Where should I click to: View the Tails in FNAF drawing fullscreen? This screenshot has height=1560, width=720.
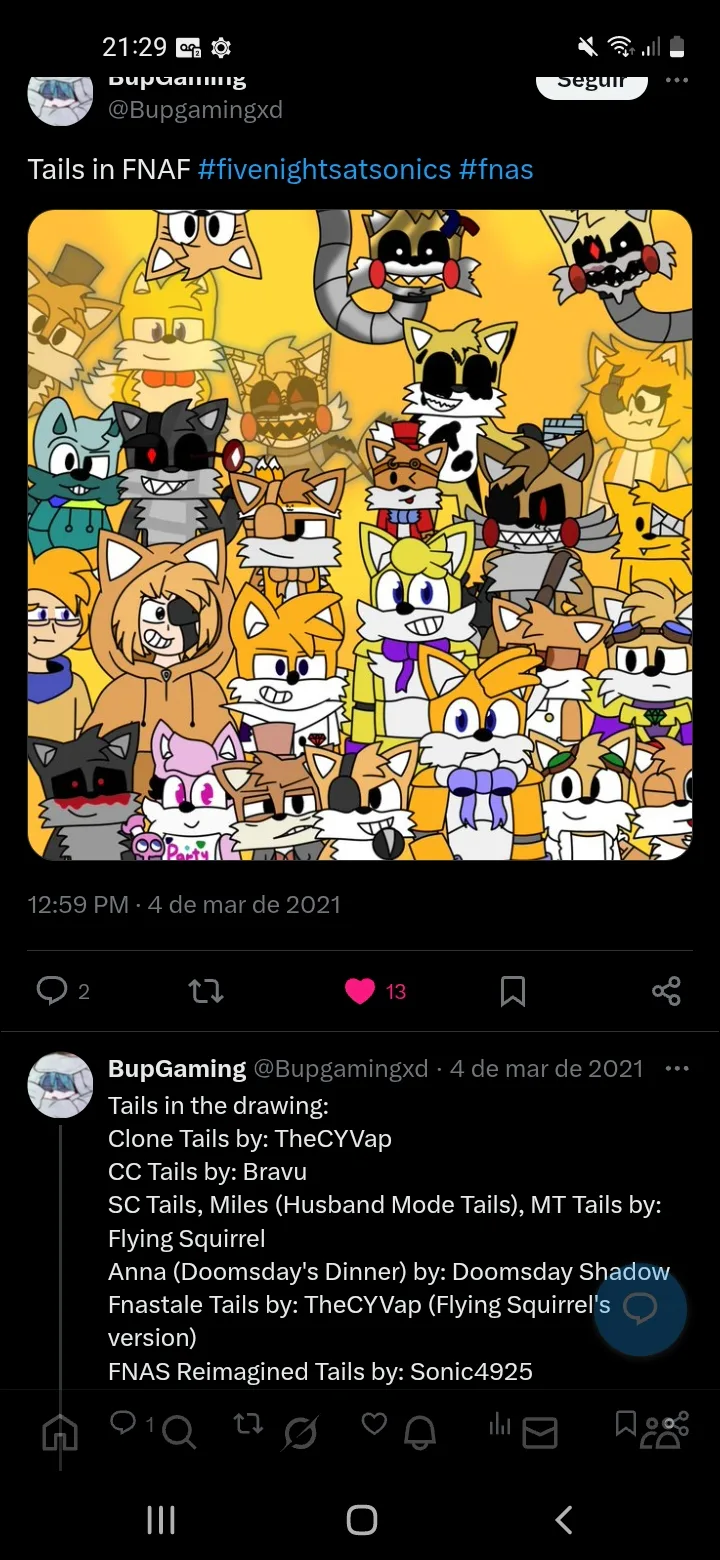[x=360, y=535]
